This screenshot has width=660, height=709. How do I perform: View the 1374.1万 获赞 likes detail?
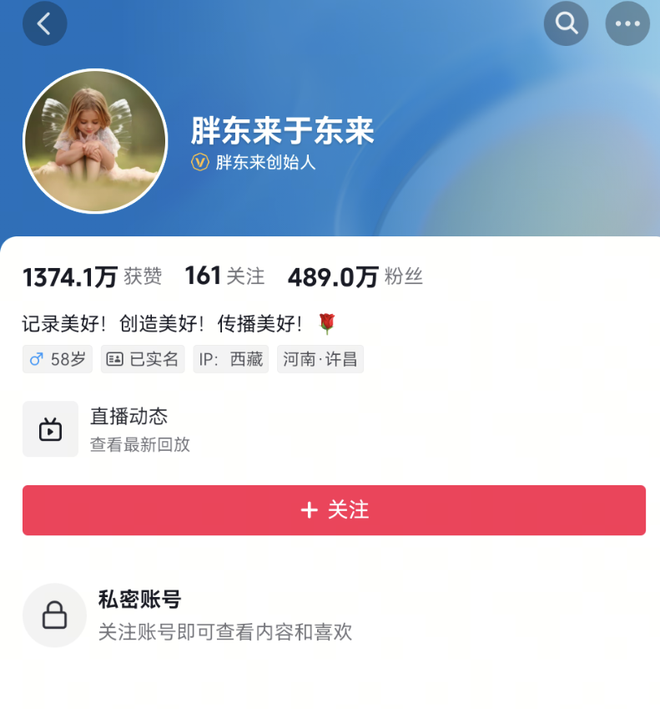pos(92,277)
